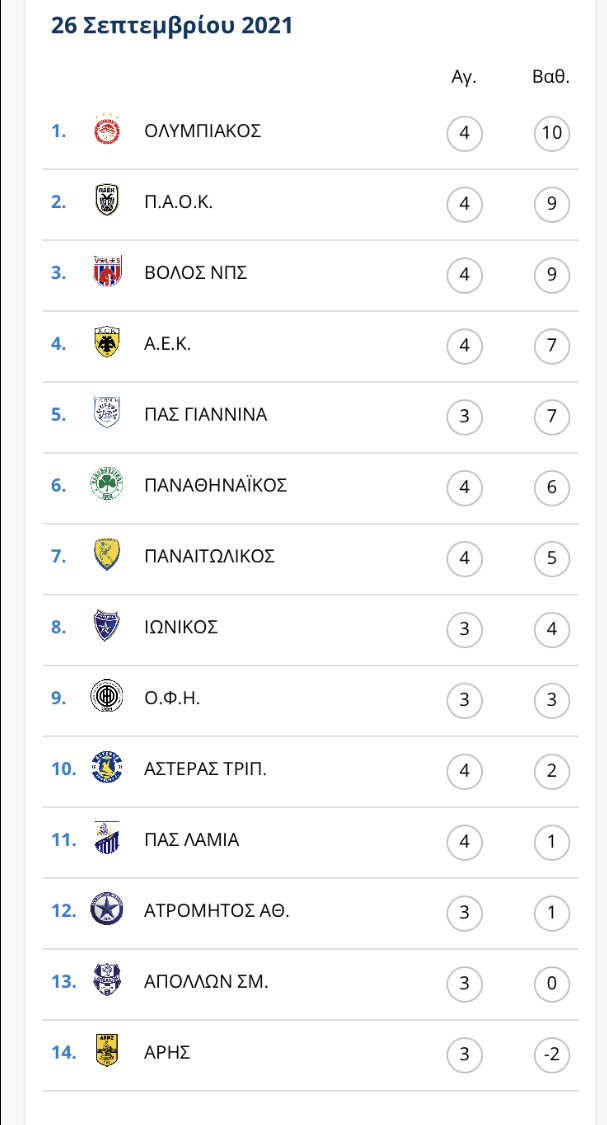Open the ΑΡΗΣ team row
This screenshot has height=1125, width=607.
311,1055
